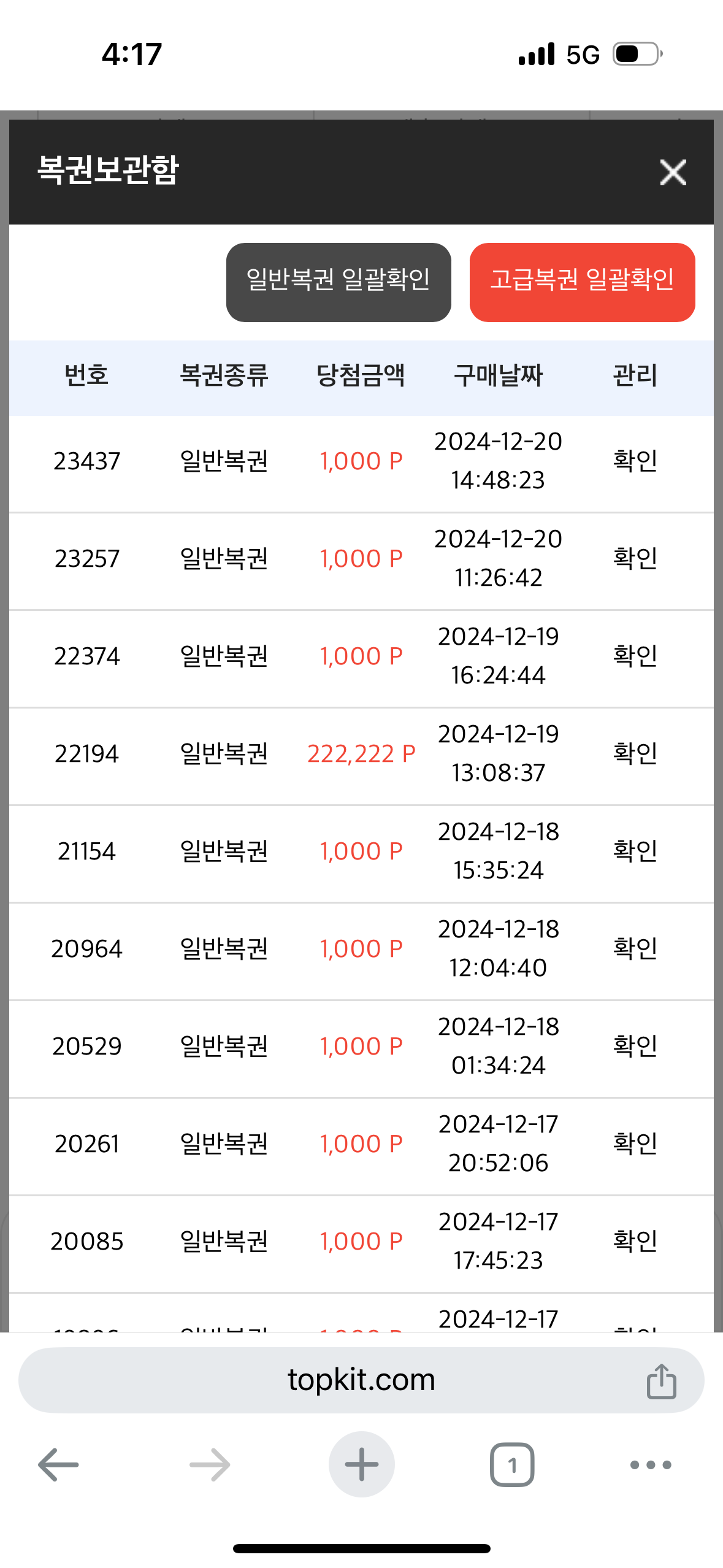Viewport: 723px width, 1568px height.
Task: Tap 확인 for ticket 20529
Action: point(635,1046)
